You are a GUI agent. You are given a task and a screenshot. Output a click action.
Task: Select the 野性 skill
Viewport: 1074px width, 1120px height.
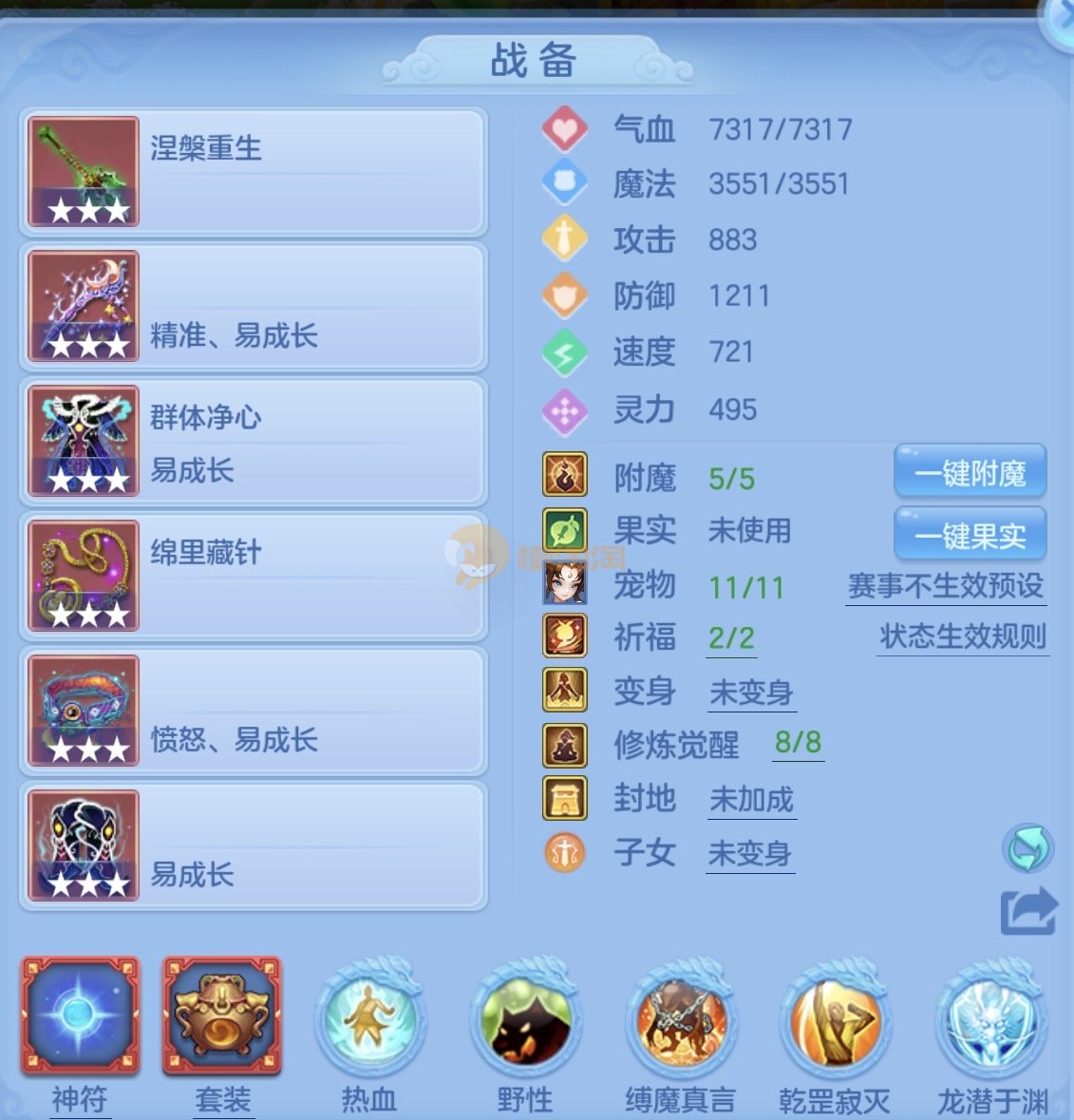[524, 1021]
